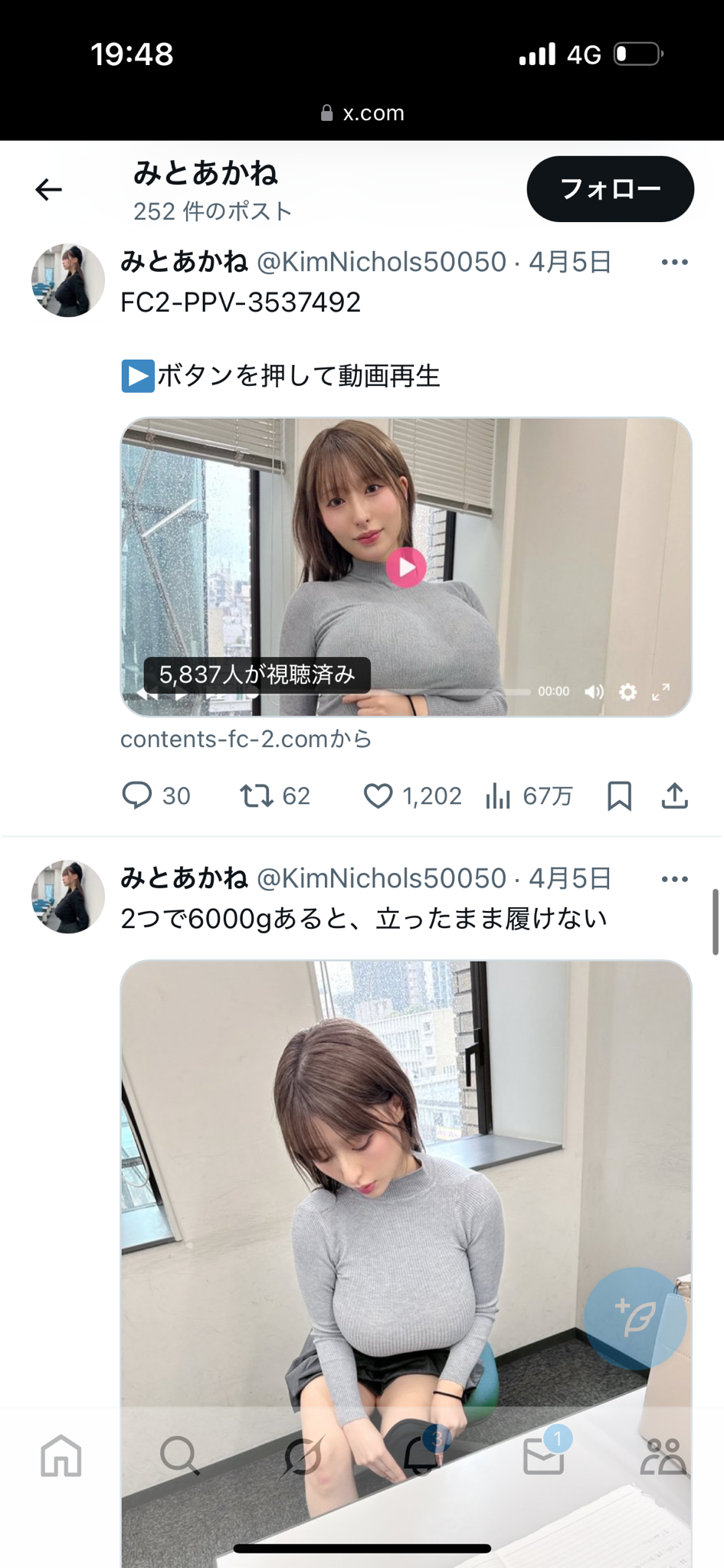This screenshot has height=1568, width=724.
Task: Tap the x.com address bar
Action: 362,113
